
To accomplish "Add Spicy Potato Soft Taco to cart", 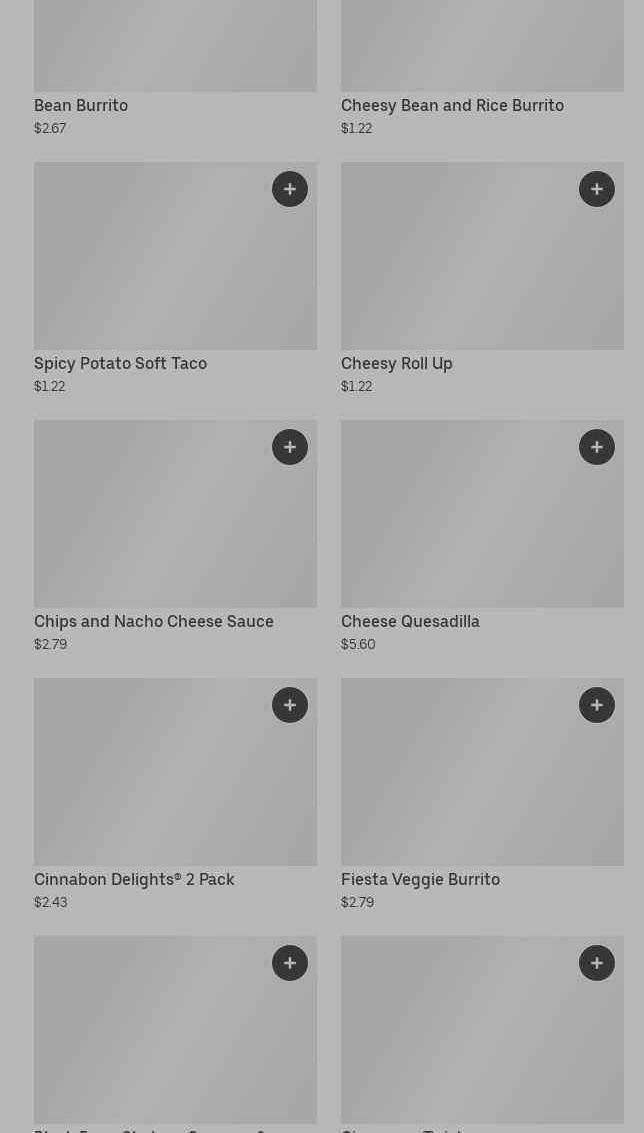I will 290,189.
